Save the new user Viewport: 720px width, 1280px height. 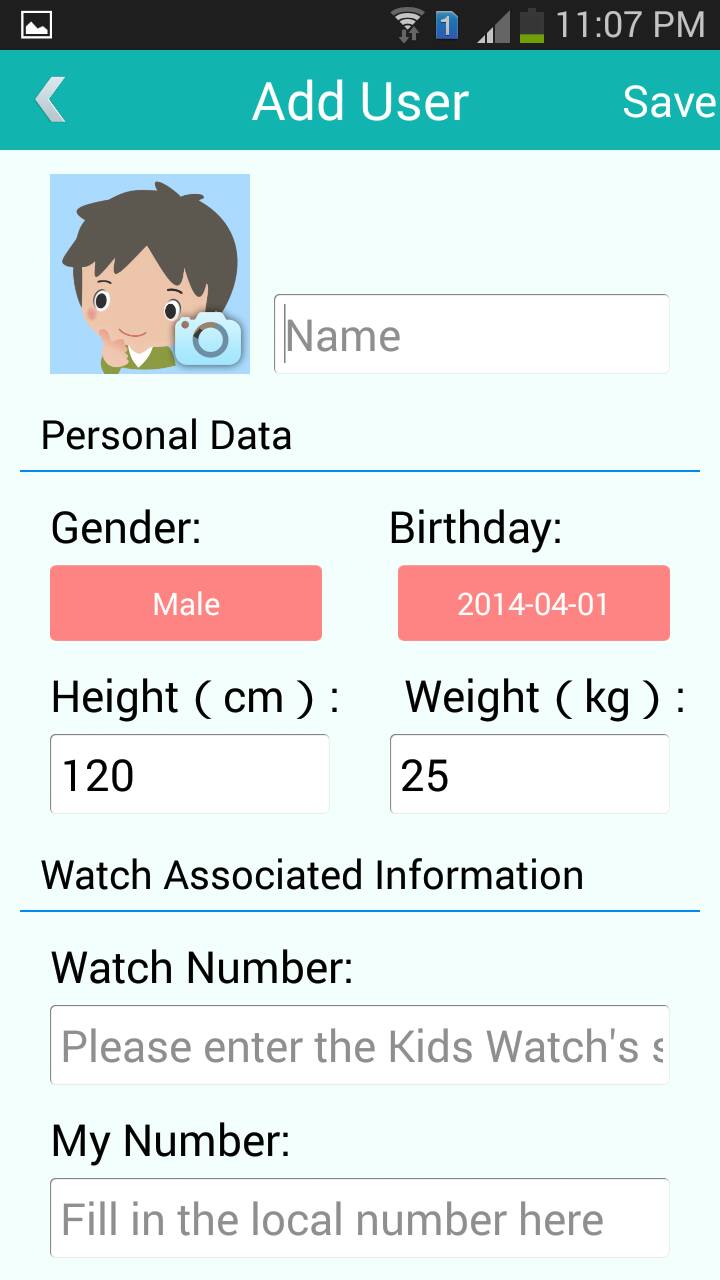pyautogui.click(x=668, y=101)
